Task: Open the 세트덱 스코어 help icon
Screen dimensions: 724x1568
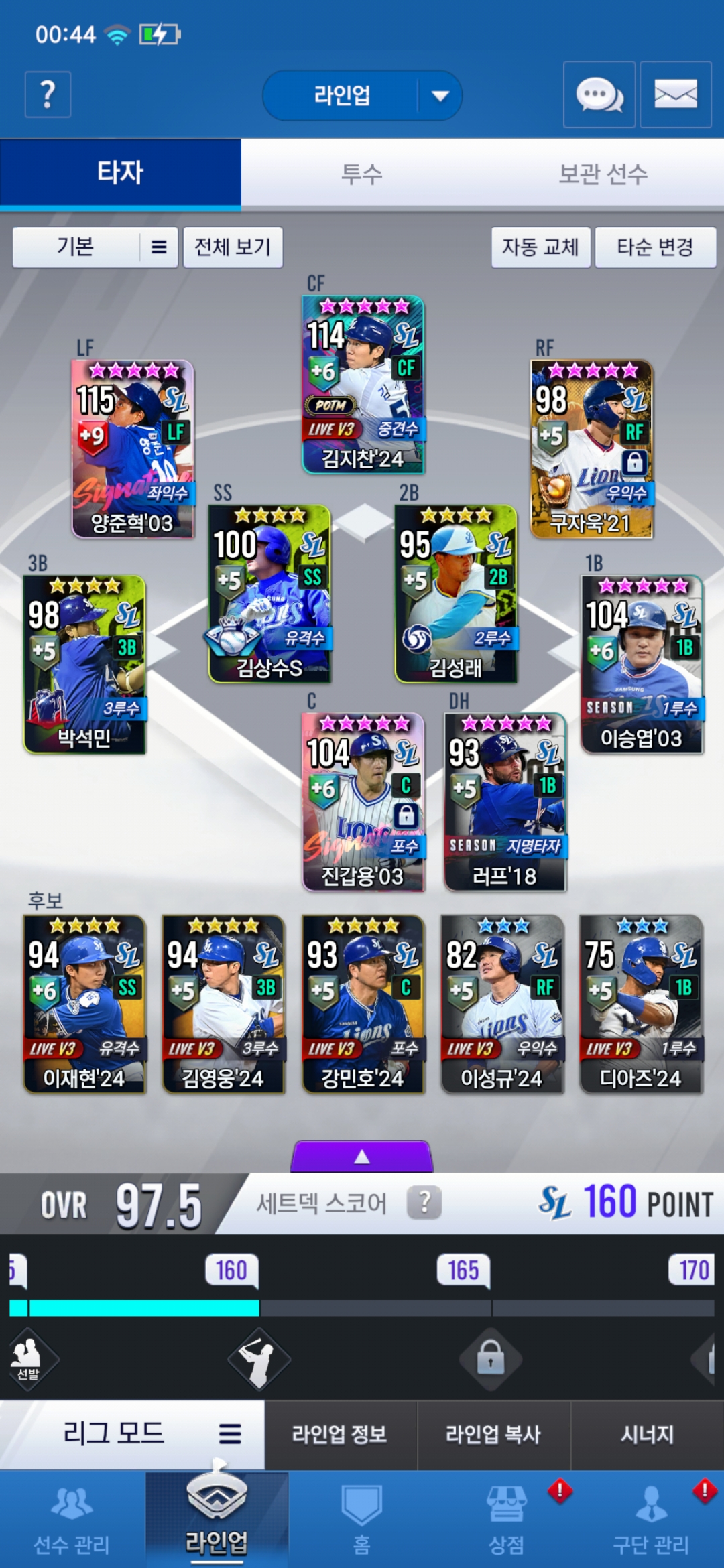Action: (424, 1203)
